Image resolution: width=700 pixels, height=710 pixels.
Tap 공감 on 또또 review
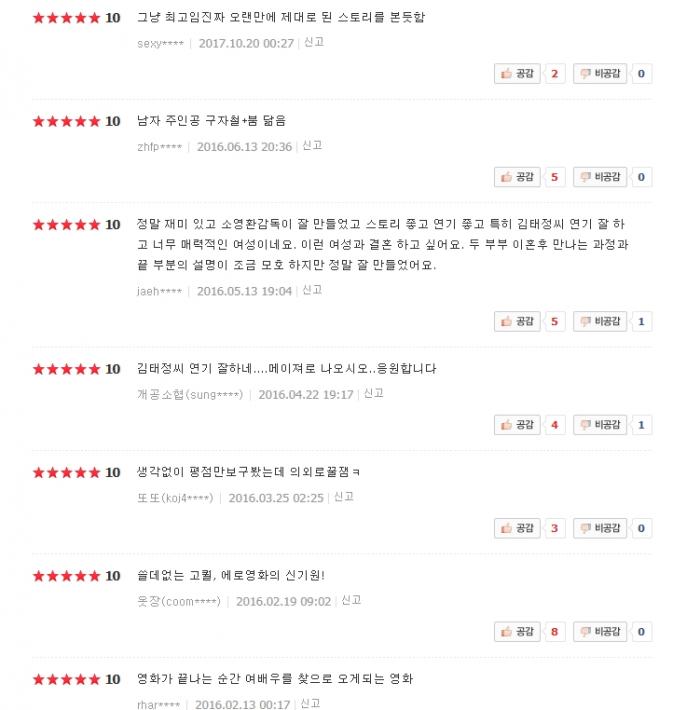518,528
